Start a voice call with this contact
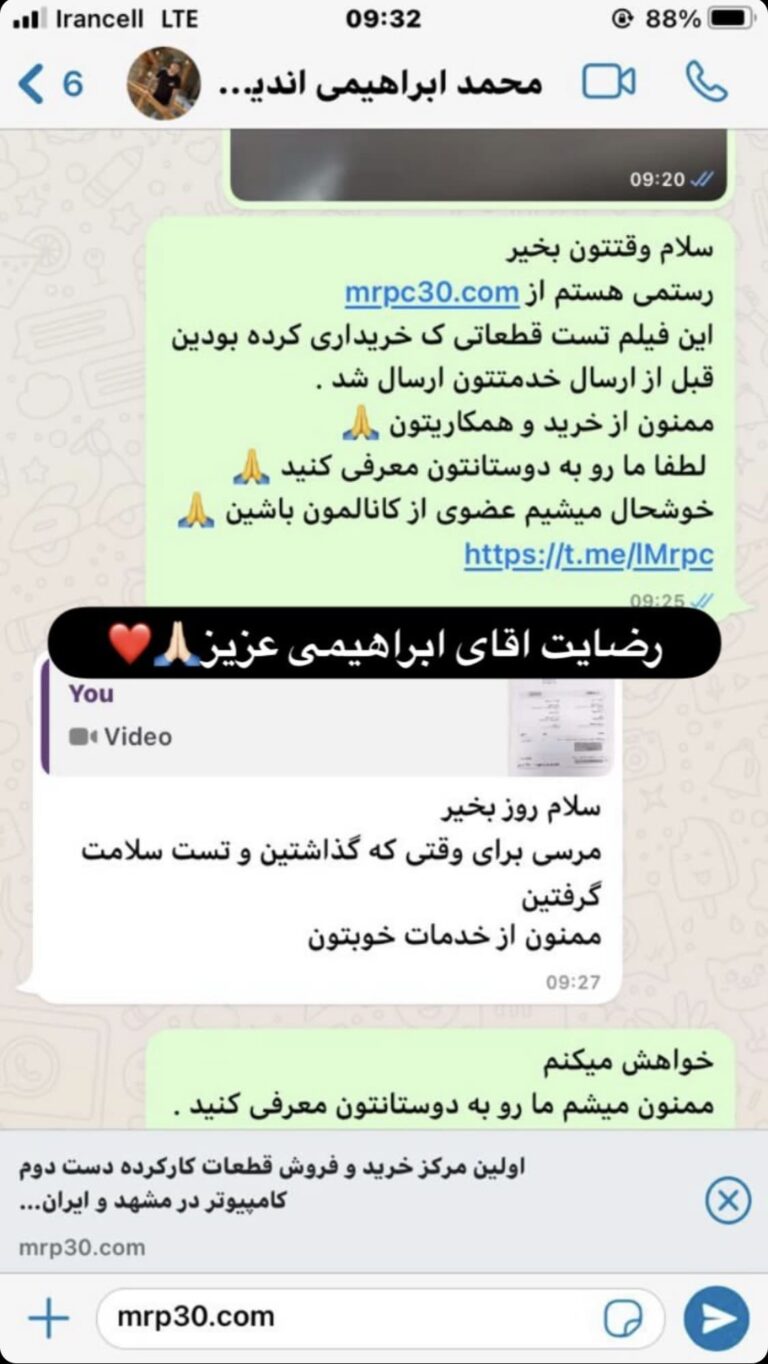768x1364 pixels. (705, 82)
